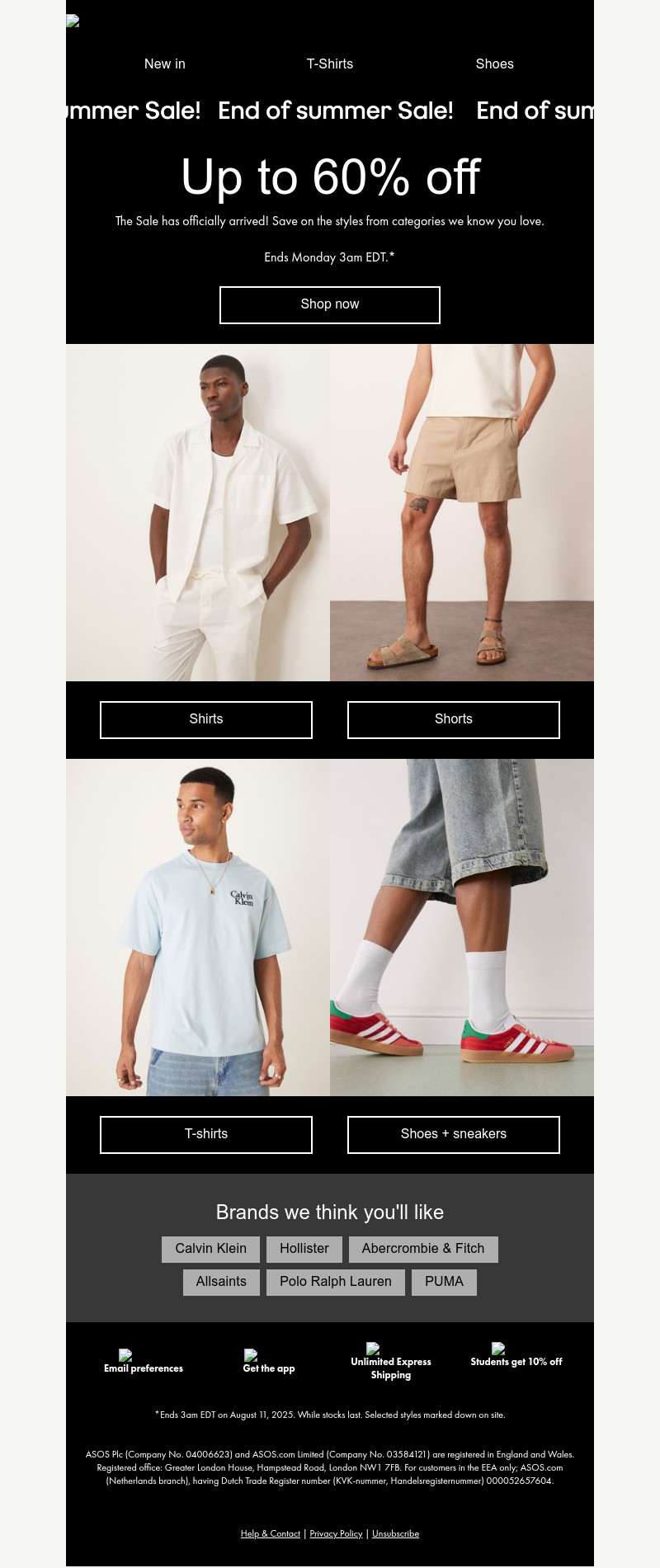Select the Calvin Klein brand chip

click(210, 1249)
